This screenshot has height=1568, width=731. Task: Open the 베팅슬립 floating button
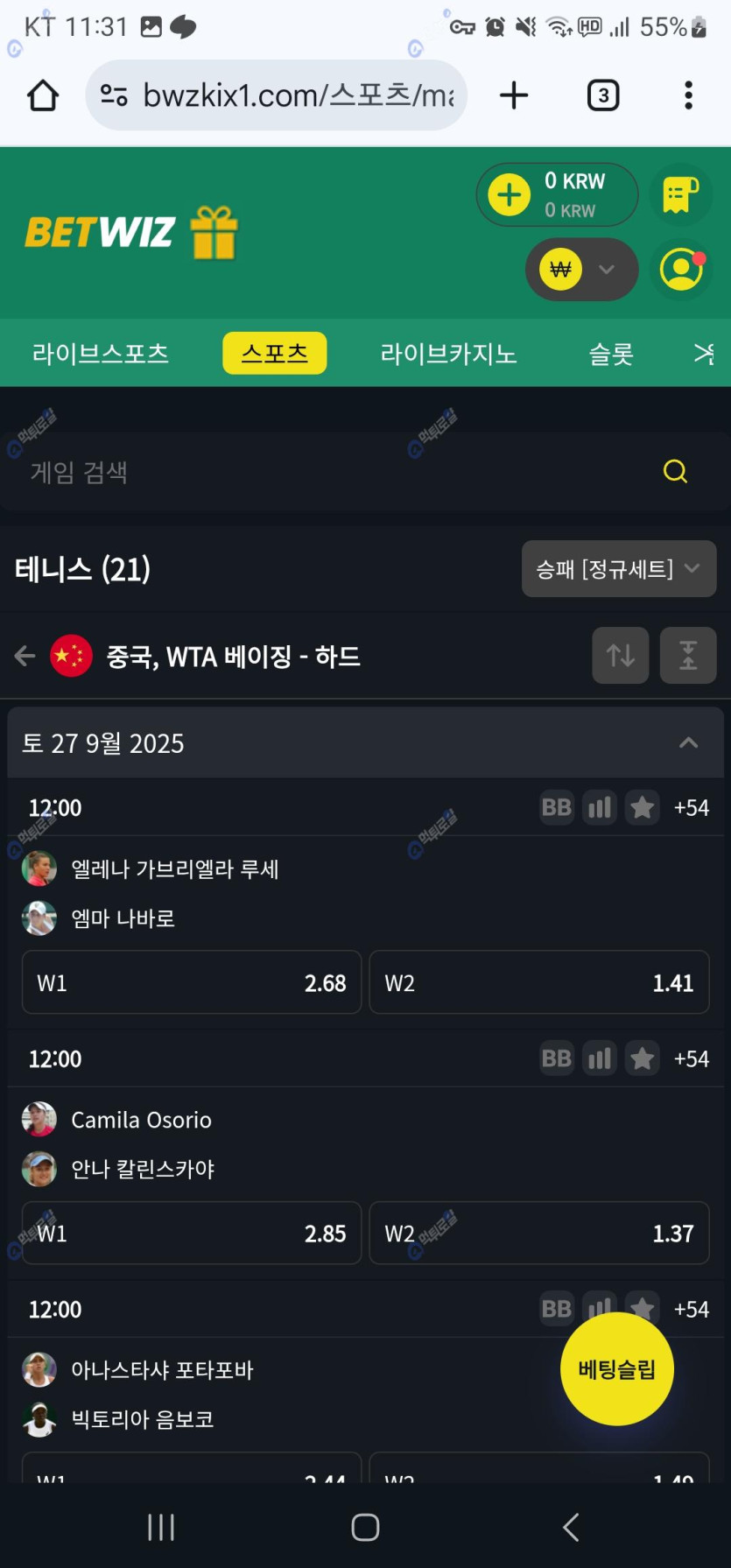(616, 1368)
